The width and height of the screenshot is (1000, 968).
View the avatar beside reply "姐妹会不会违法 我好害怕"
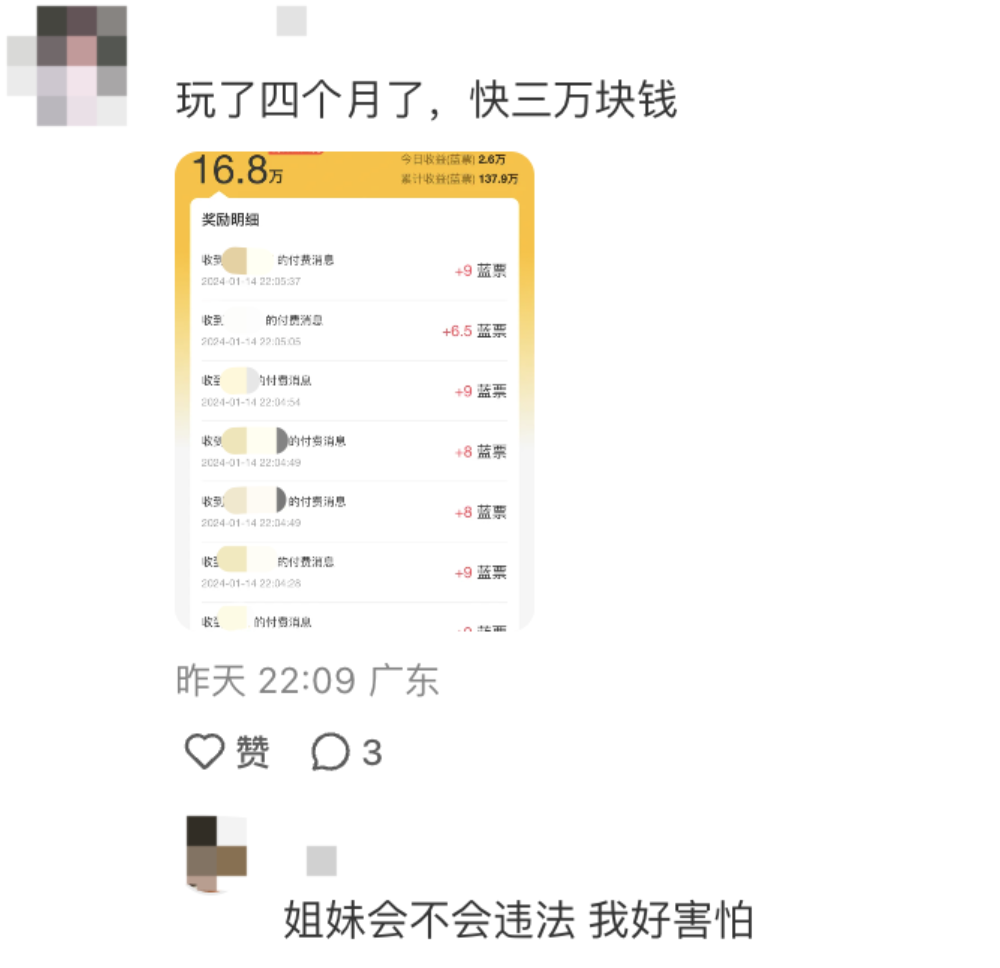point(216,852)
